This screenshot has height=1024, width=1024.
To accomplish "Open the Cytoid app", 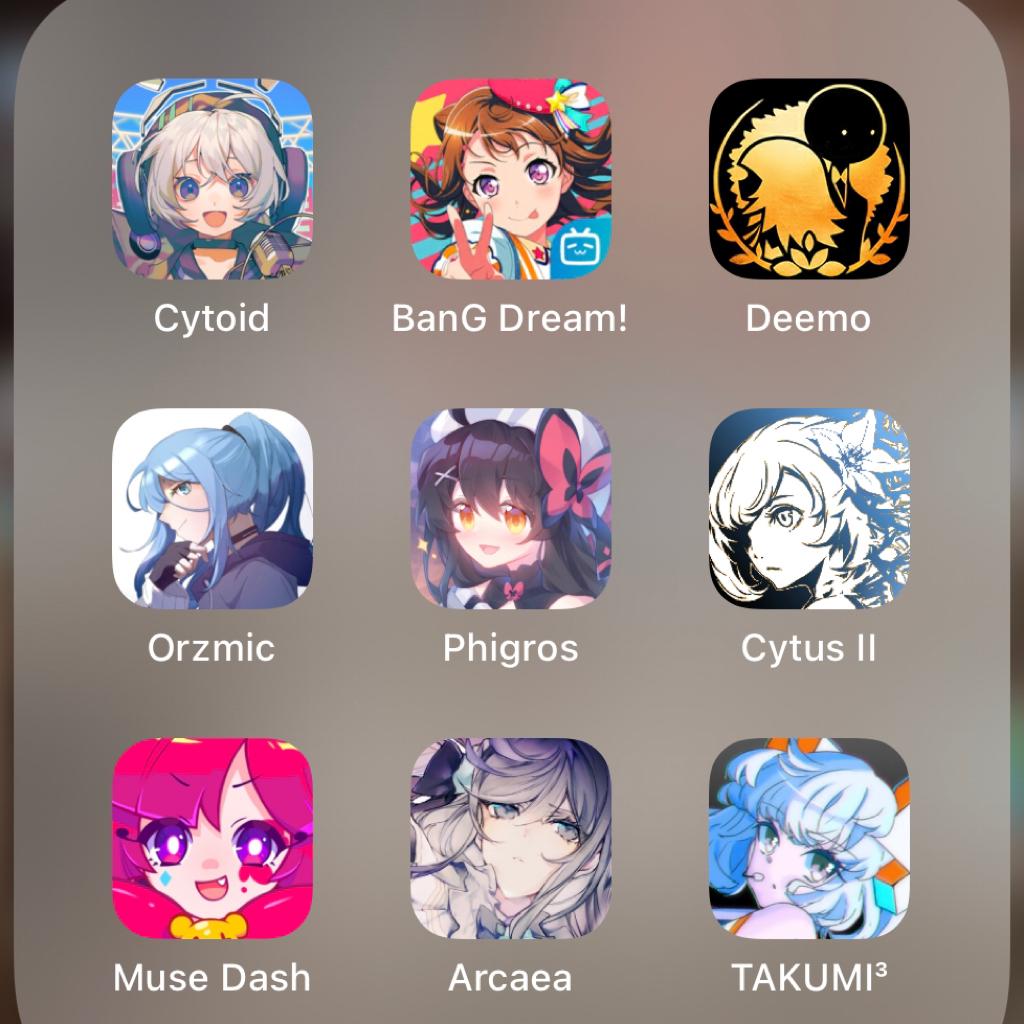I will click(x=212, y=180).
